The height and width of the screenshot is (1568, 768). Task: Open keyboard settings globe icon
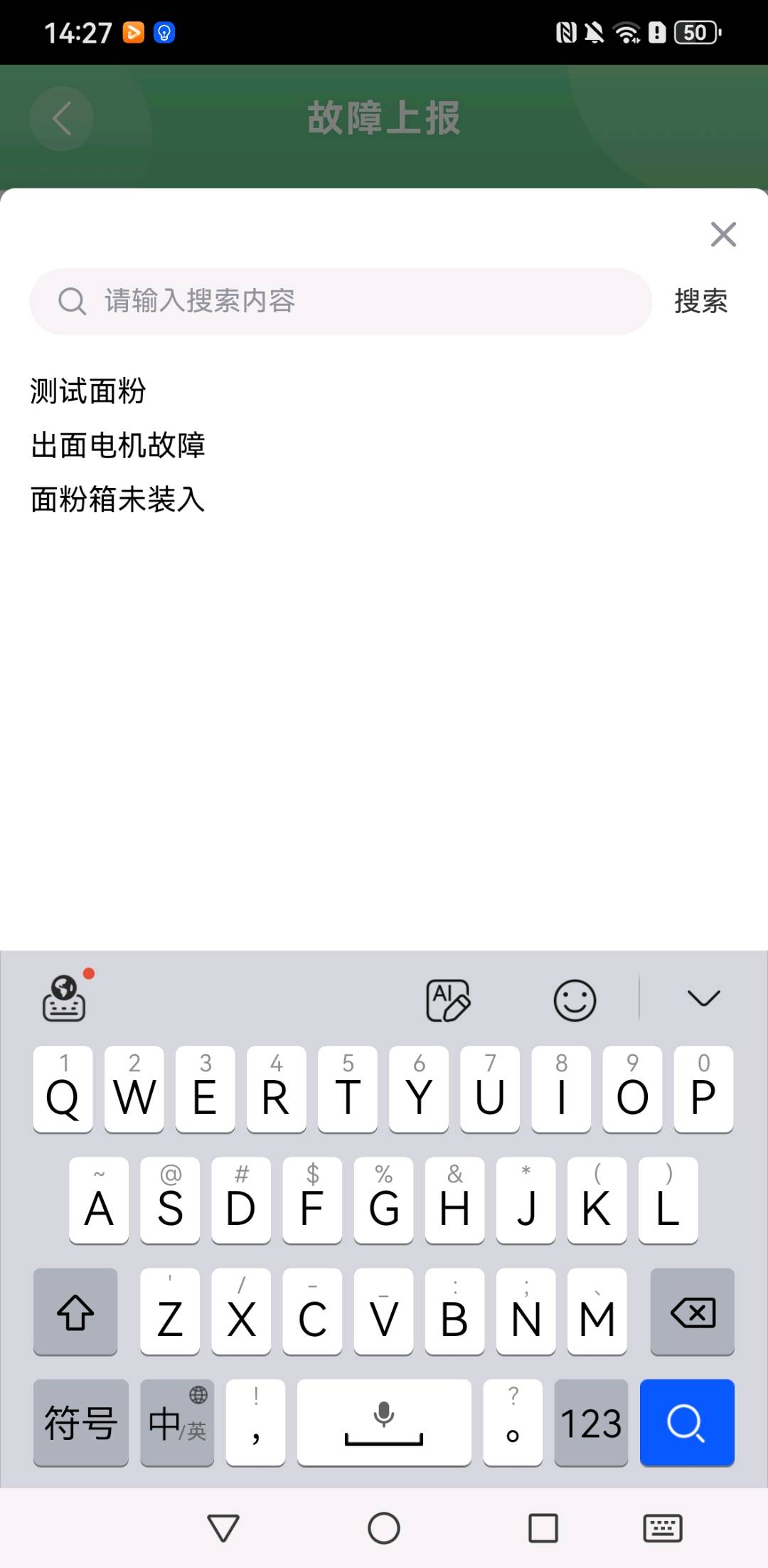pyautogui.click(x=65, y=997)
